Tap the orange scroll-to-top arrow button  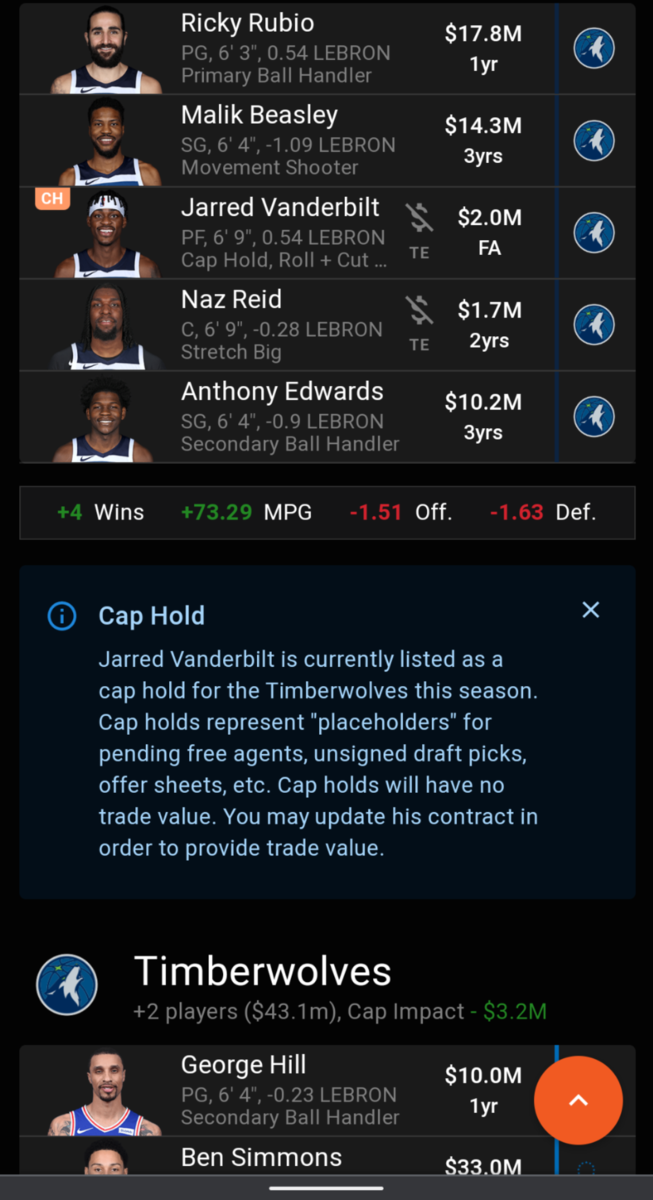point(578,1100)
